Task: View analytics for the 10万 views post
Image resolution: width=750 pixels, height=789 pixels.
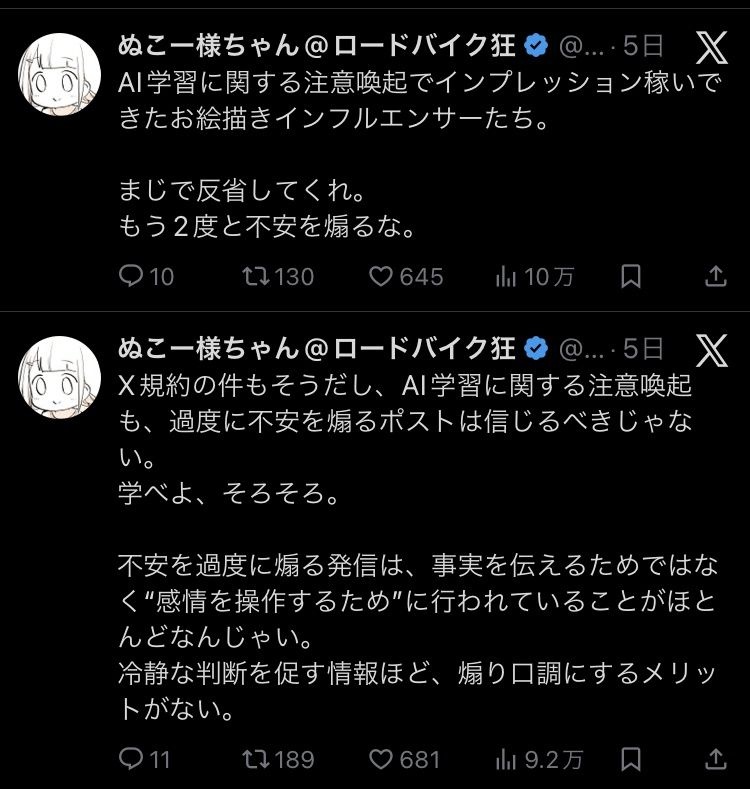Action: click(x=506, y=276)
